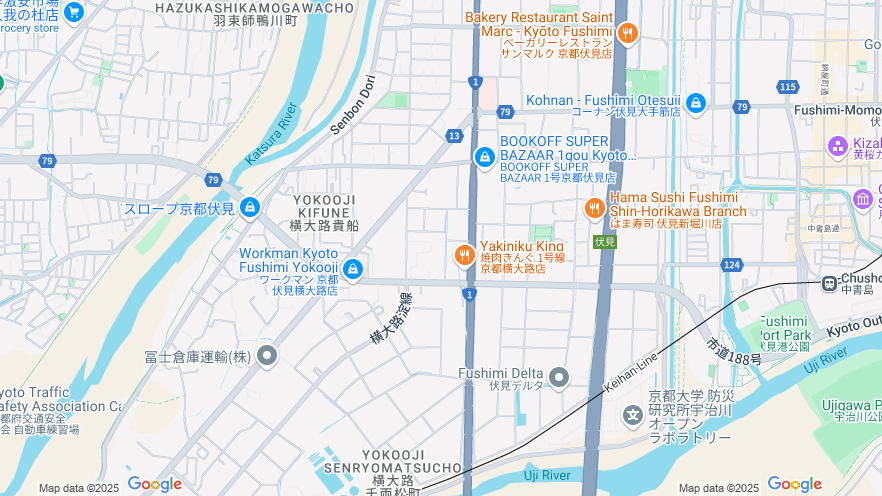This screenshot has height=496, width=882.
Task: Open the Kohnan Fushimi Otesuji store pin
Action: coord(696,102)
